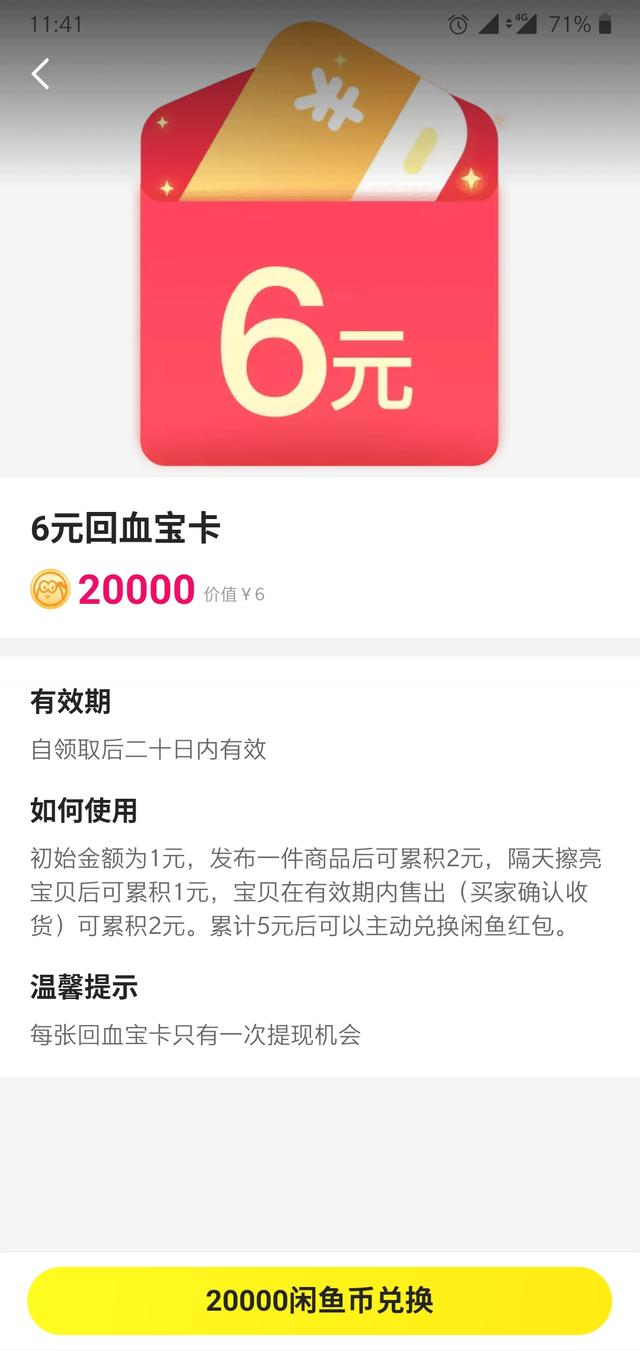Image resolution: width=640 pixels, height=1351 pixels.
Task: Tap the 20000闲鱼币兑换 button
Action: [x=319, y=1300]
